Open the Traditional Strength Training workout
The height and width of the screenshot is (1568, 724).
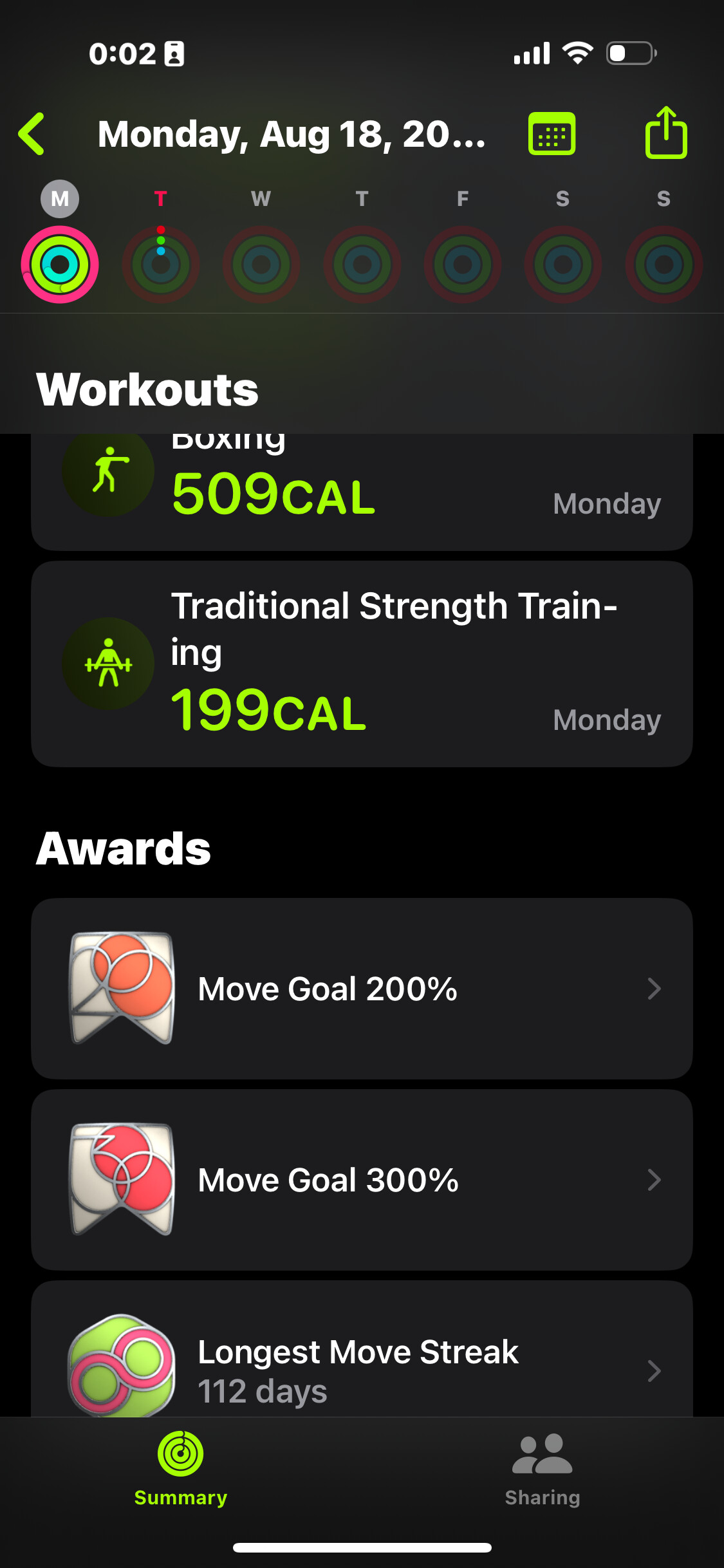click(362, 664)
